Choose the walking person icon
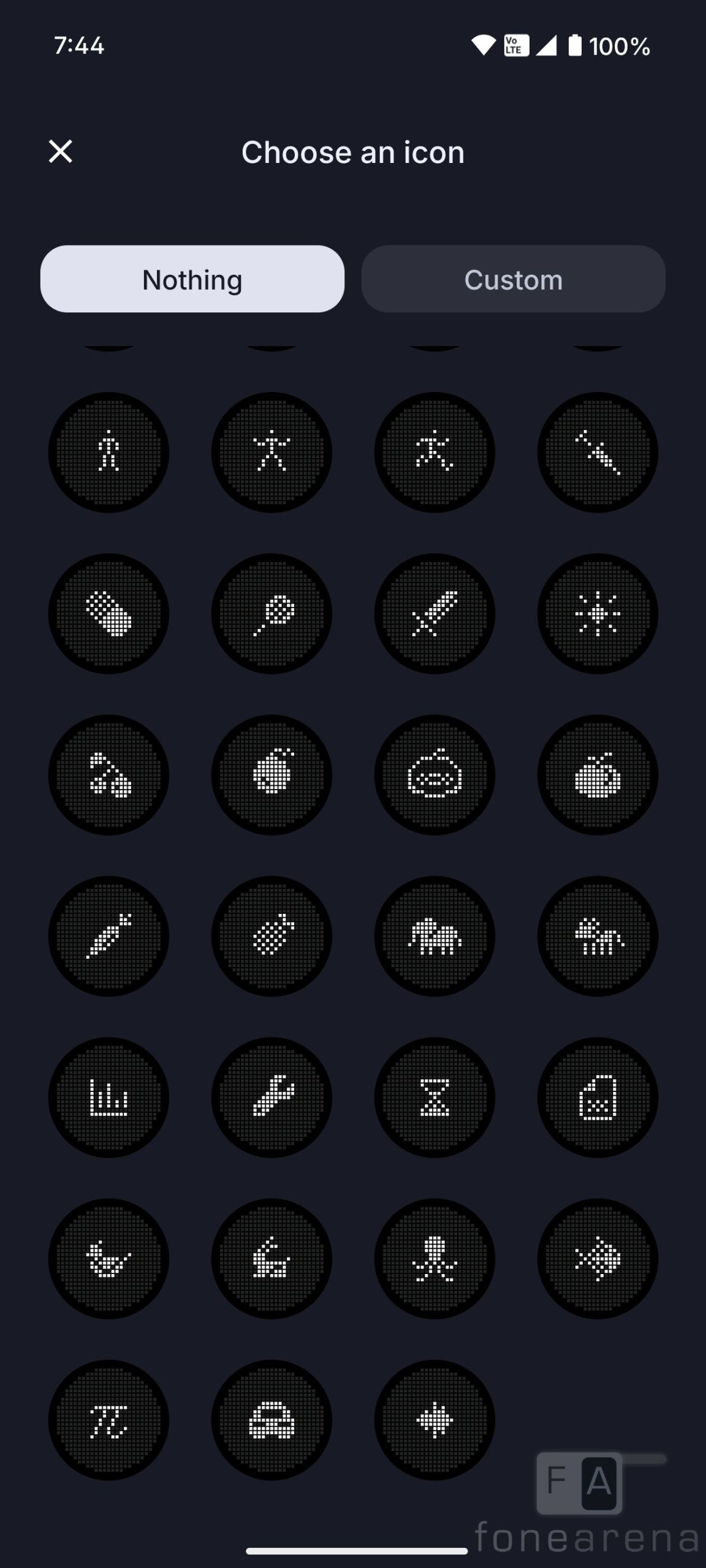706x1568 pixels. 108,452
